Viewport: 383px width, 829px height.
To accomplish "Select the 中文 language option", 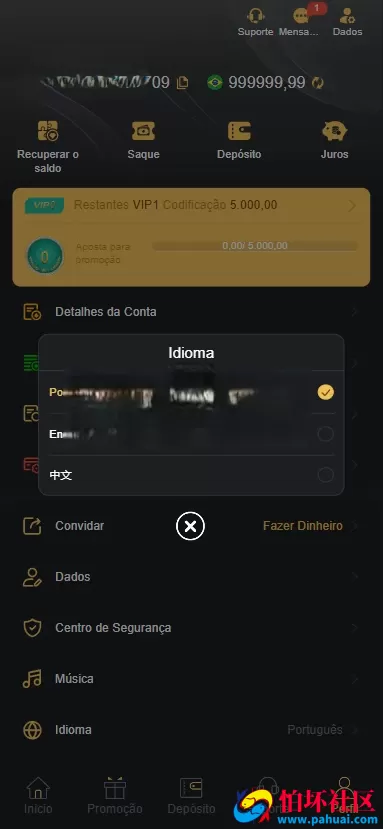I will point(192,475).
